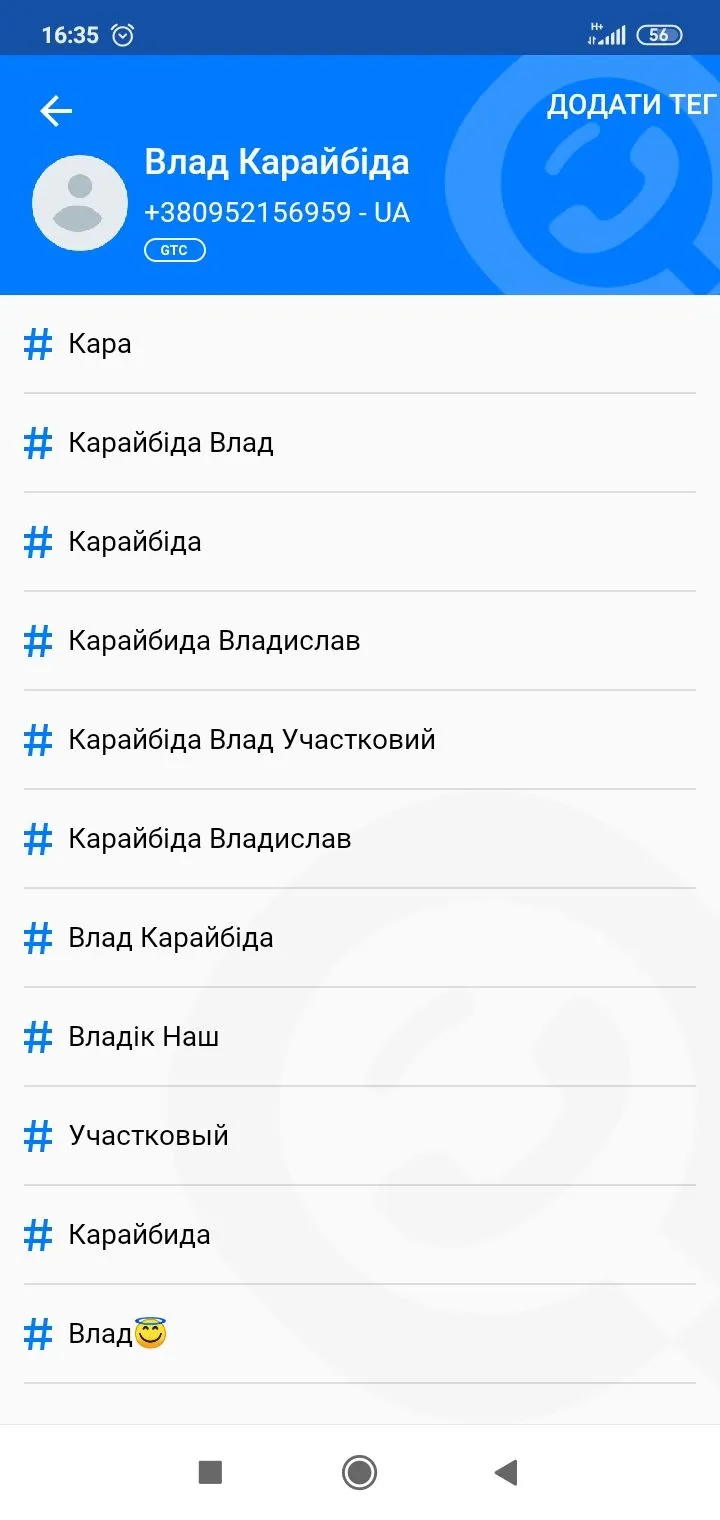Select the tag Кара
The image size is (720, 1520).
click(100, 344)
